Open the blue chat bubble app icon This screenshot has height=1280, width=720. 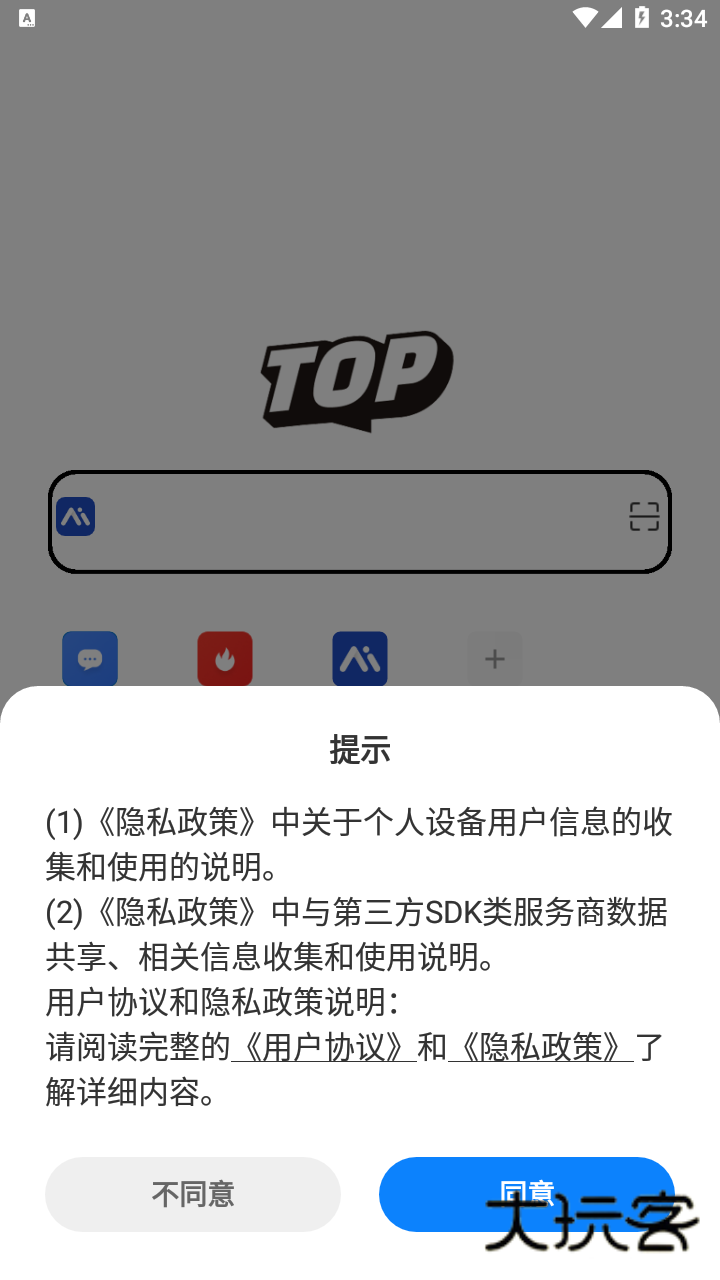(90, 658)
